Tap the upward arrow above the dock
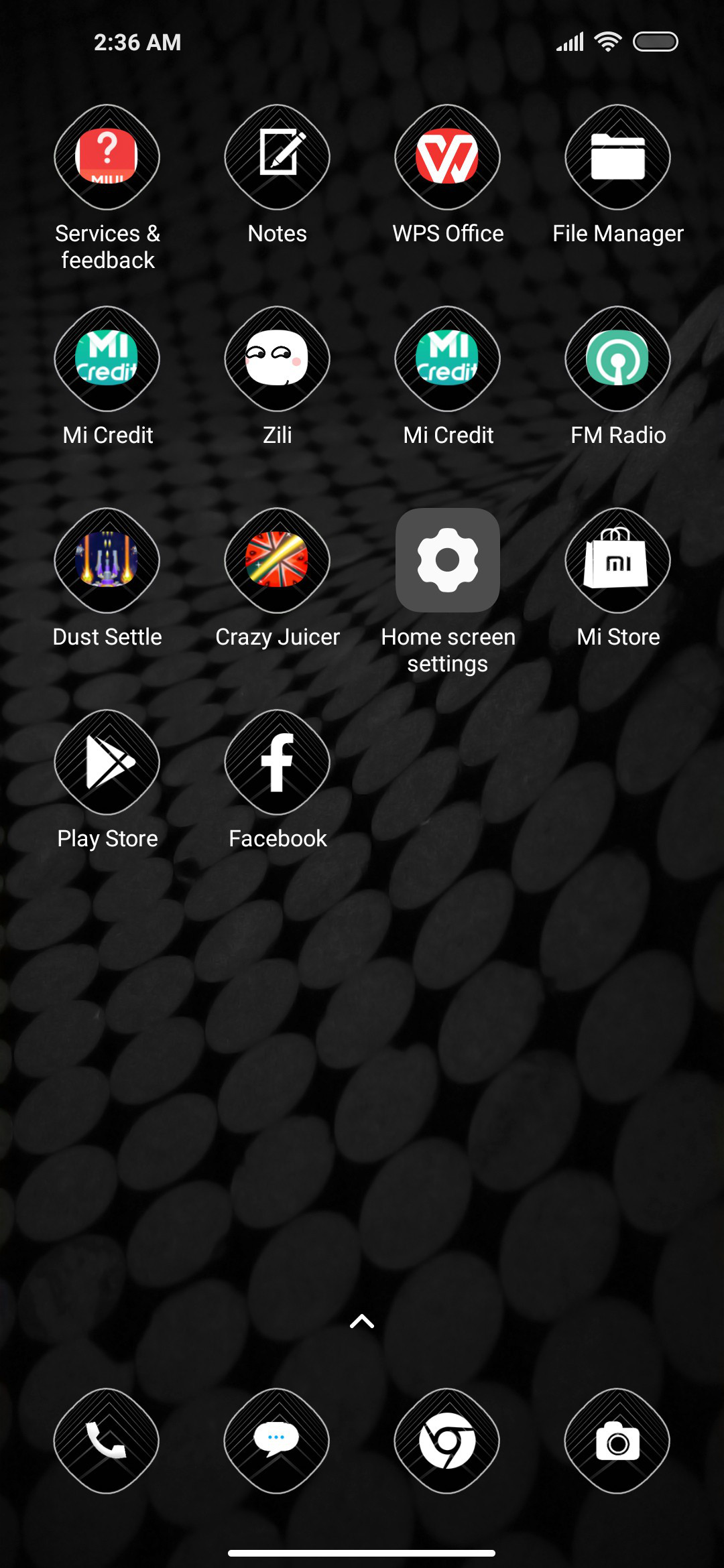 (x=362, y=1321)
